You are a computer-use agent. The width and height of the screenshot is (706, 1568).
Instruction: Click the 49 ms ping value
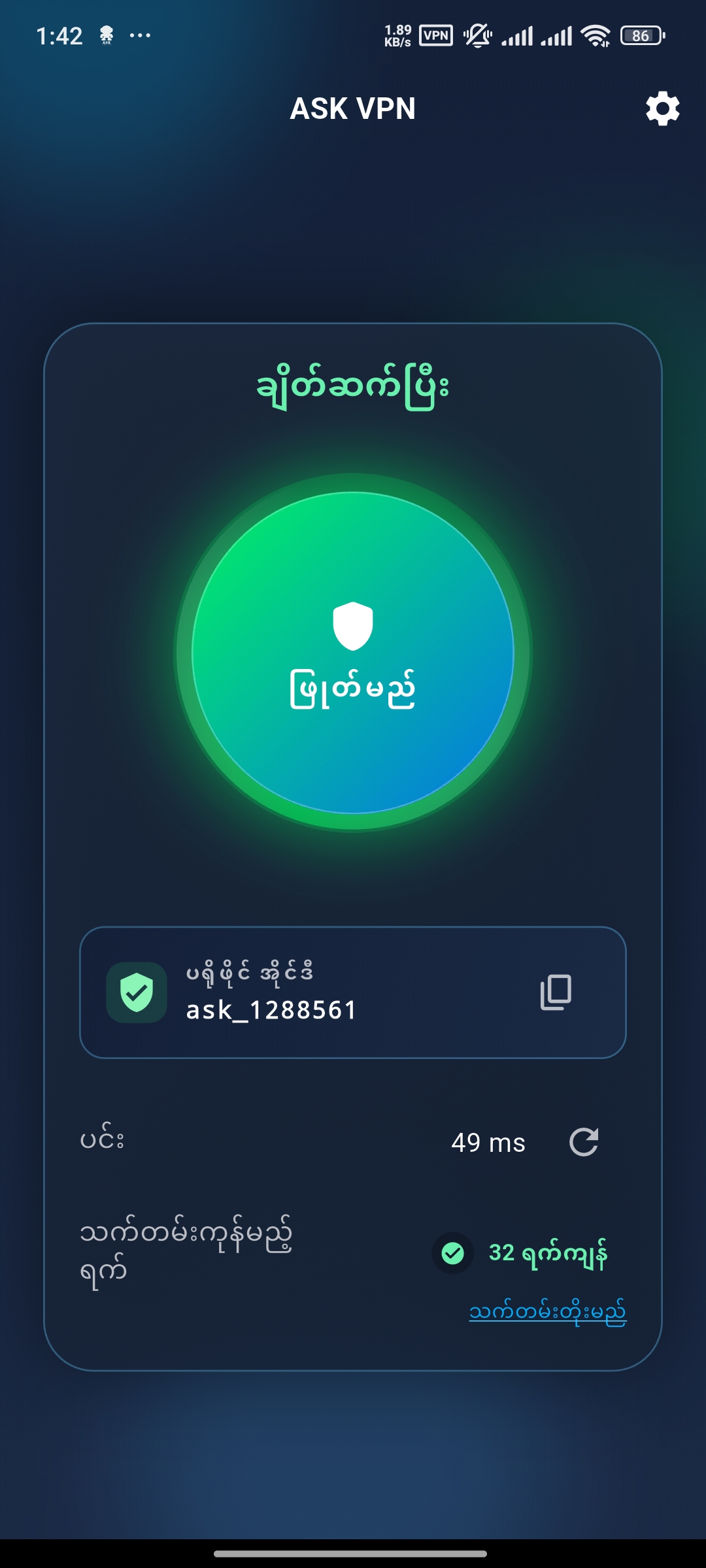tap(490, 1141)
